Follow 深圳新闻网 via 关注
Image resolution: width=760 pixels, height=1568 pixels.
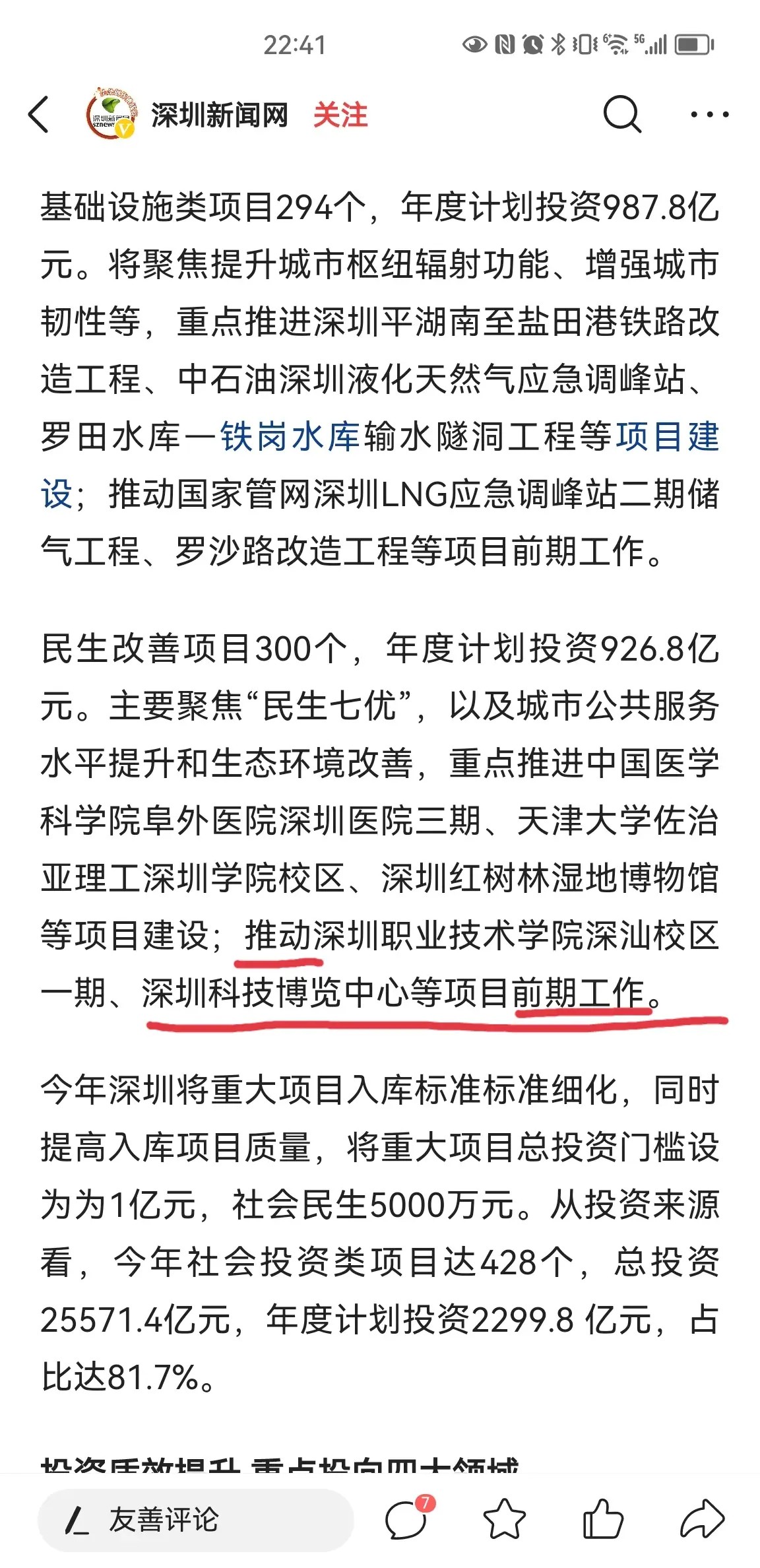point(340,115)
